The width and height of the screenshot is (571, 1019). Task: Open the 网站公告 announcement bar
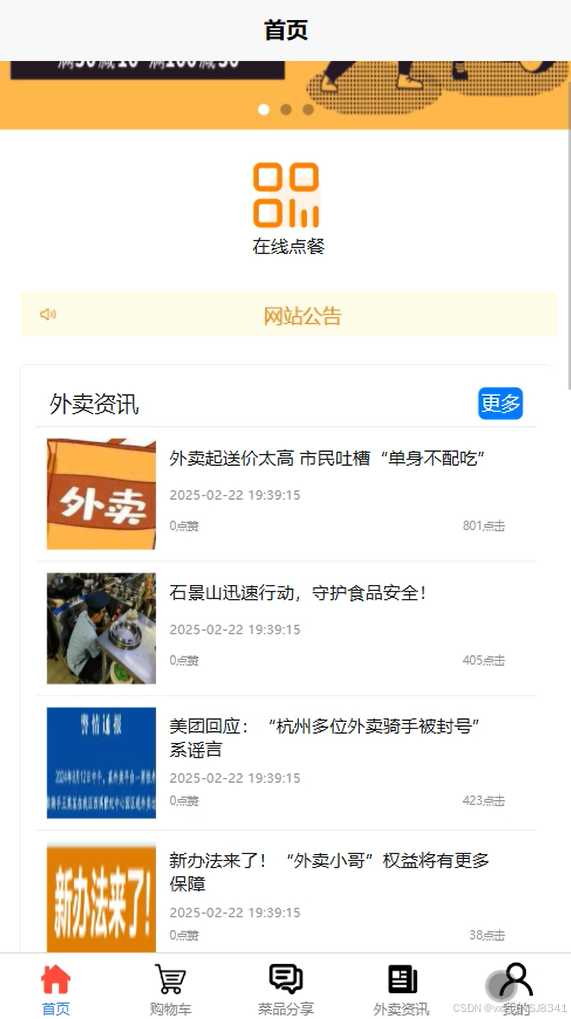click(x=289, y=315)
